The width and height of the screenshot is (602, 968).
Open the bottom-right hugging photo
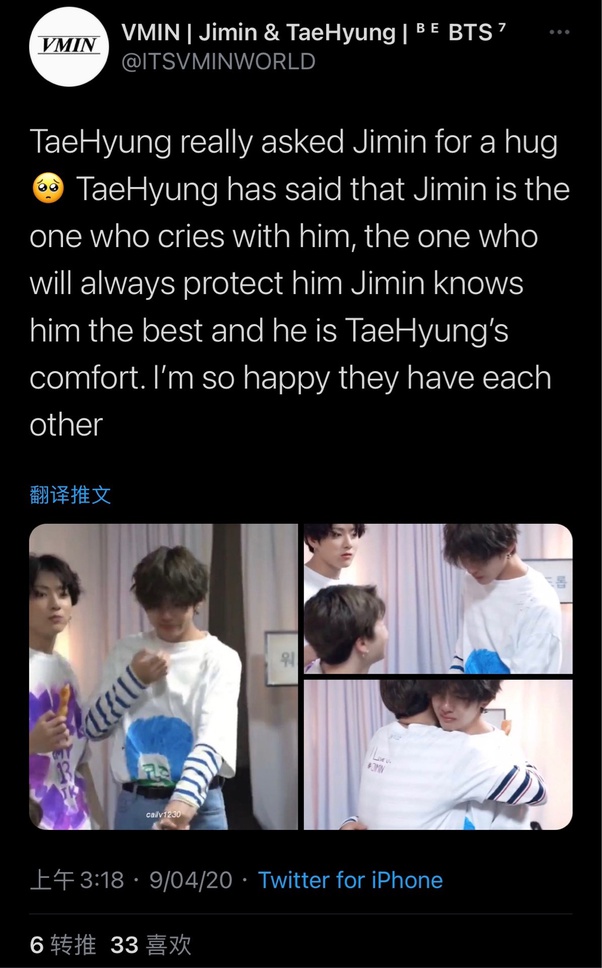tap(438, 755)
